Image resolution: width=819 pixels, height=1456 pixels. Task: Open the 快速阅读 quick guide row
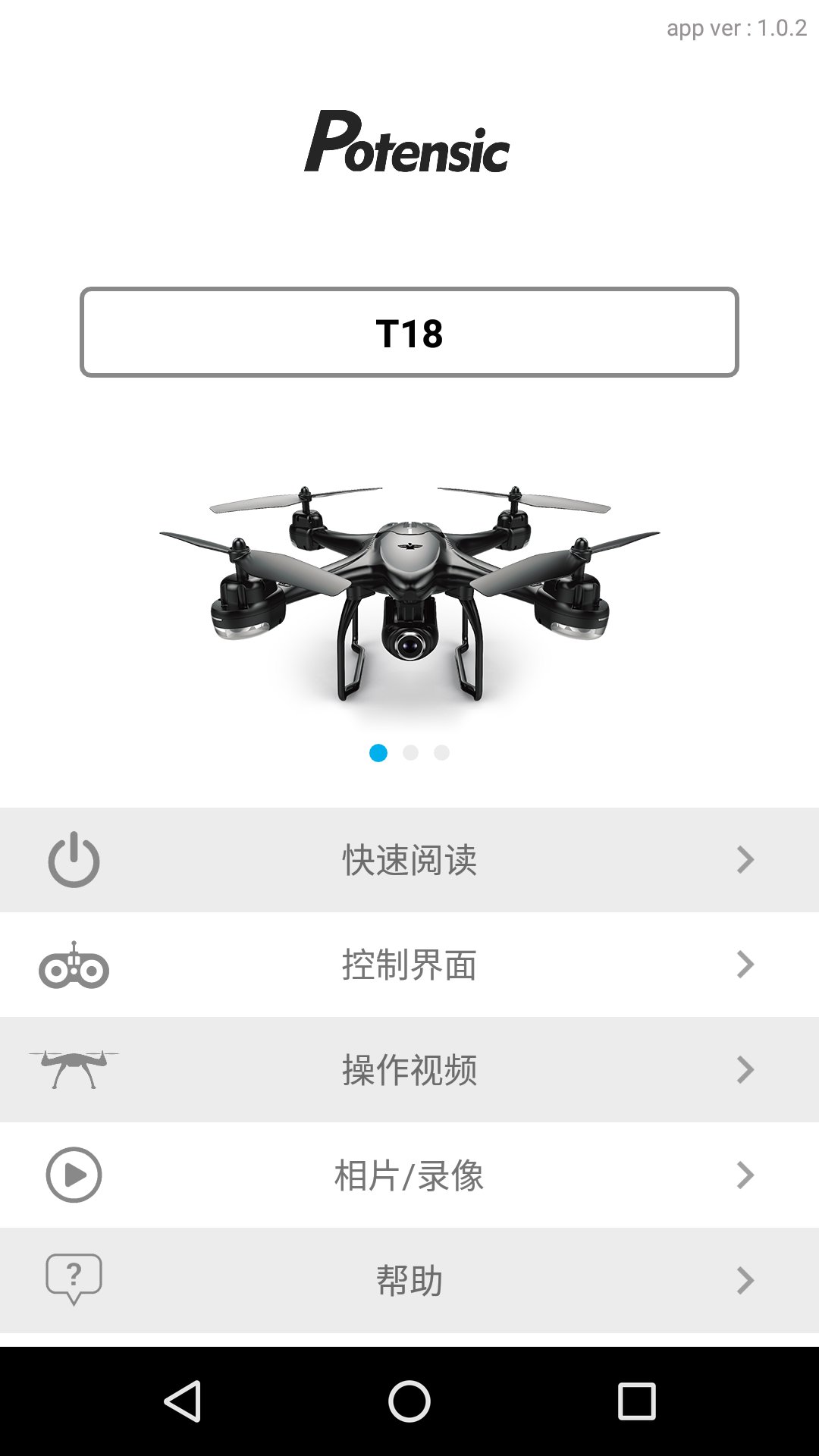(x=409, y=860)
